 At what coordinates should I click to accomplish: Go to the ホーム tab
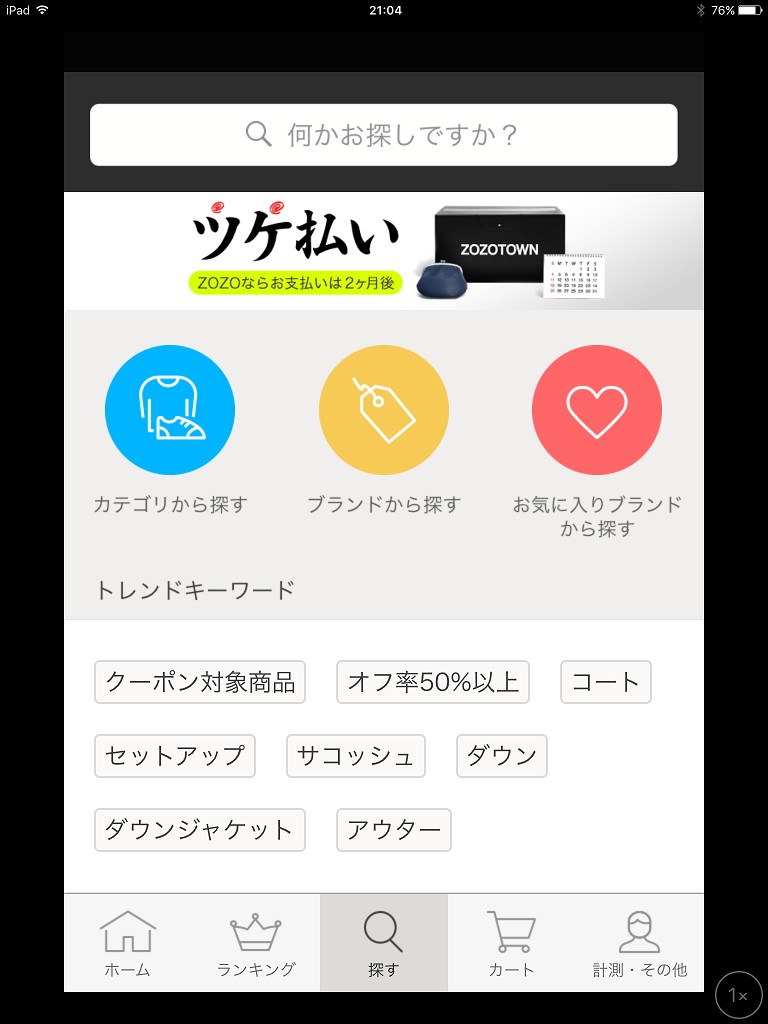coord(127,943)
